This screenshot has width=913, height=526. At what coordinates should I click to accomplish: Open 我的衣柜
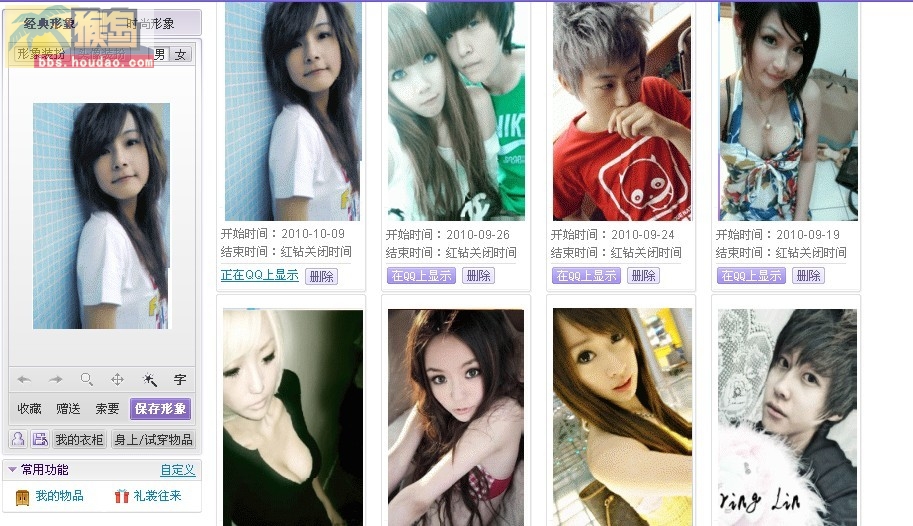pyautogui.click(x=79, y=439)
